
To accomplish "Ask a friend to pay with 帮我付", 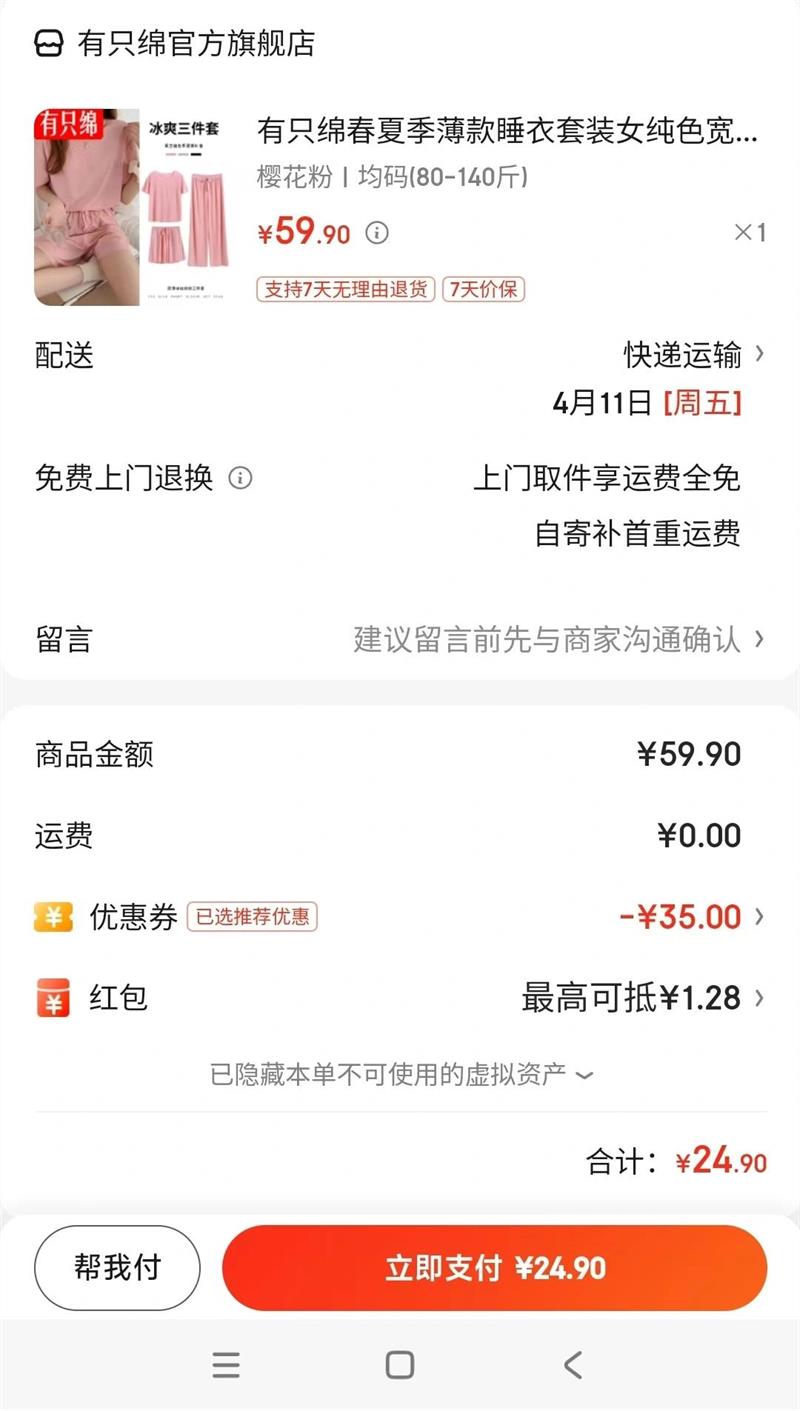I will (117, 1268).
